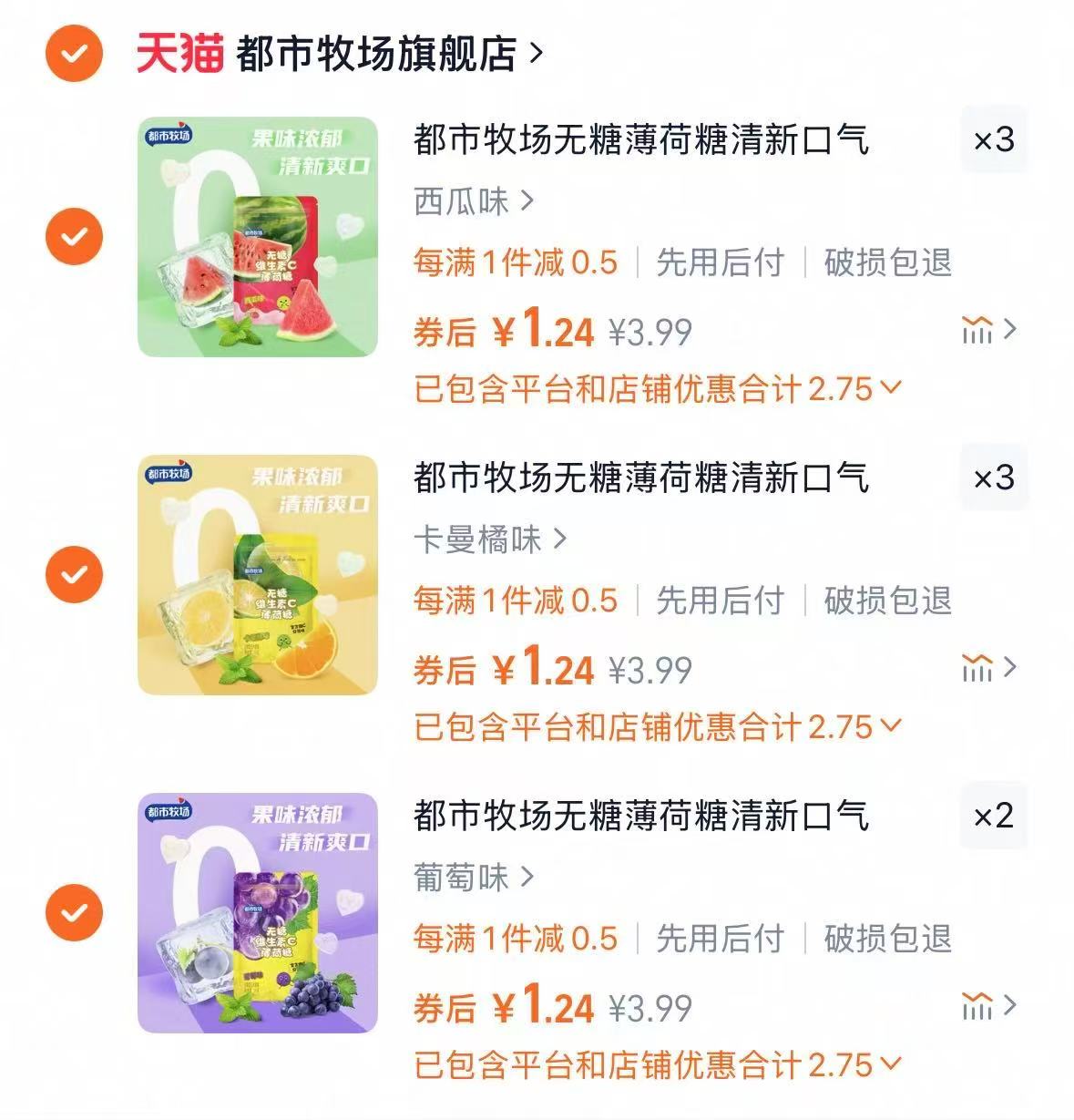Click the ×3 quantity on orange item
Viewport: 1074px width, 1120px height.
pyautogui.click(x=993, y=478)
